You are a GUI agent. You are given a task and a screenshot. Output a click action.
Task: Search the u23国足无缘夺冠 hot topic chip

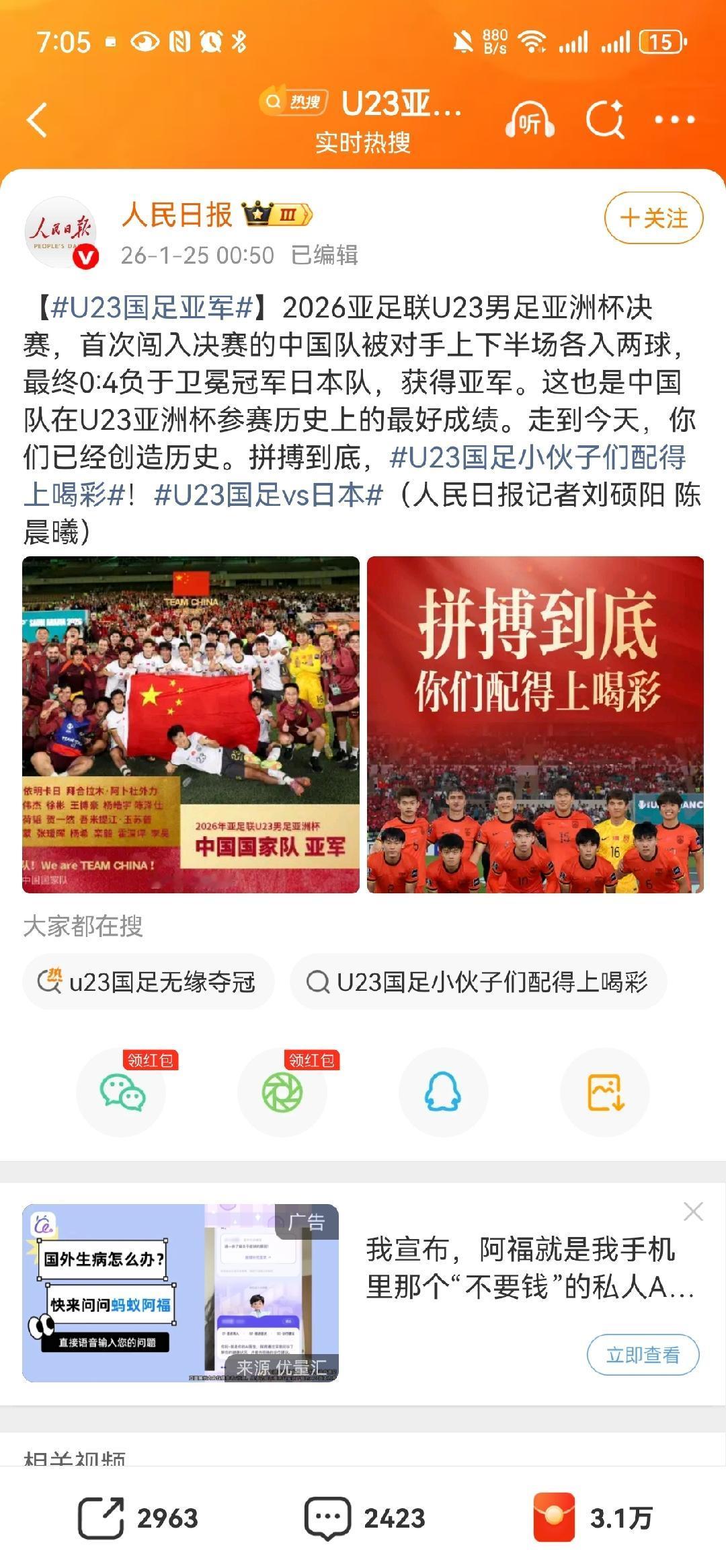coord(149,981)
